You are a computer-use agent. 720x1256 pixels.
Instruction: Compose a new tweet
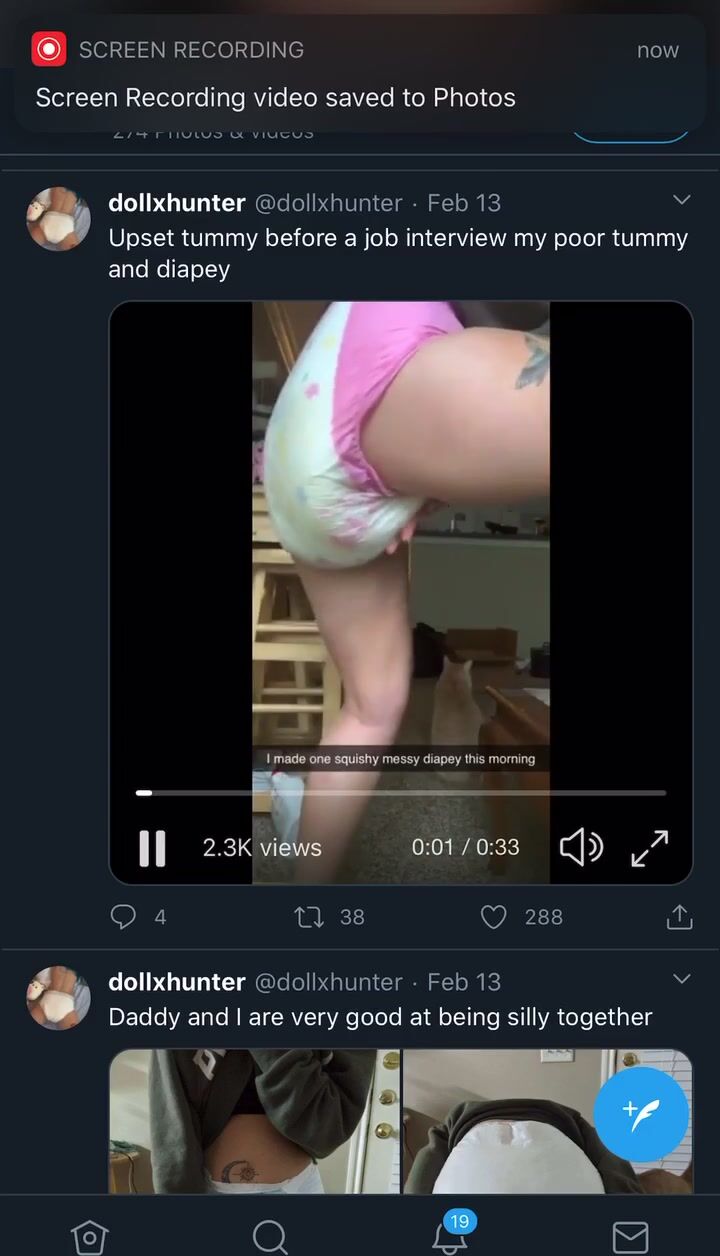(640, 1113)
